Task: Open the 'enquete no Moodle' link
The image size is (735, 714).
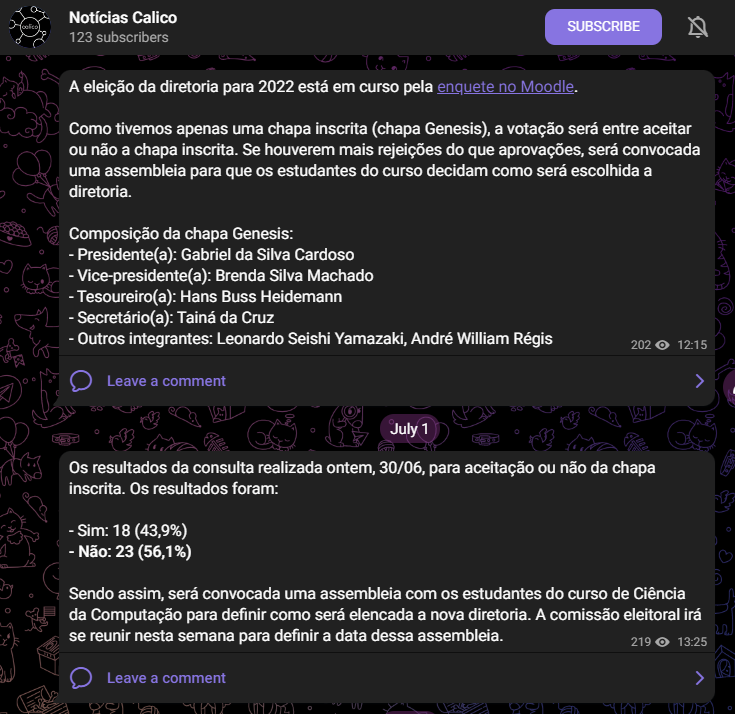Action: (506, 87)
